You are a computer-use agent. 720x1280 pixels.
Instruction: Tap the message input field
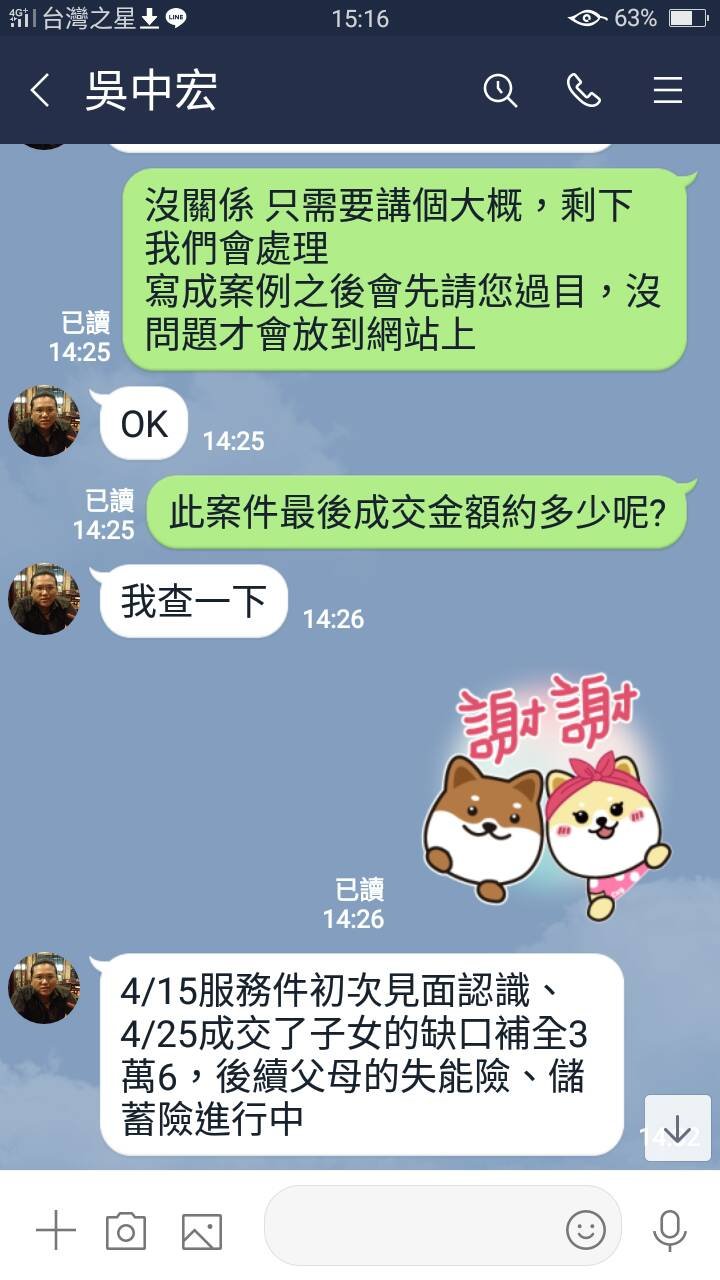click(410, 1228)
